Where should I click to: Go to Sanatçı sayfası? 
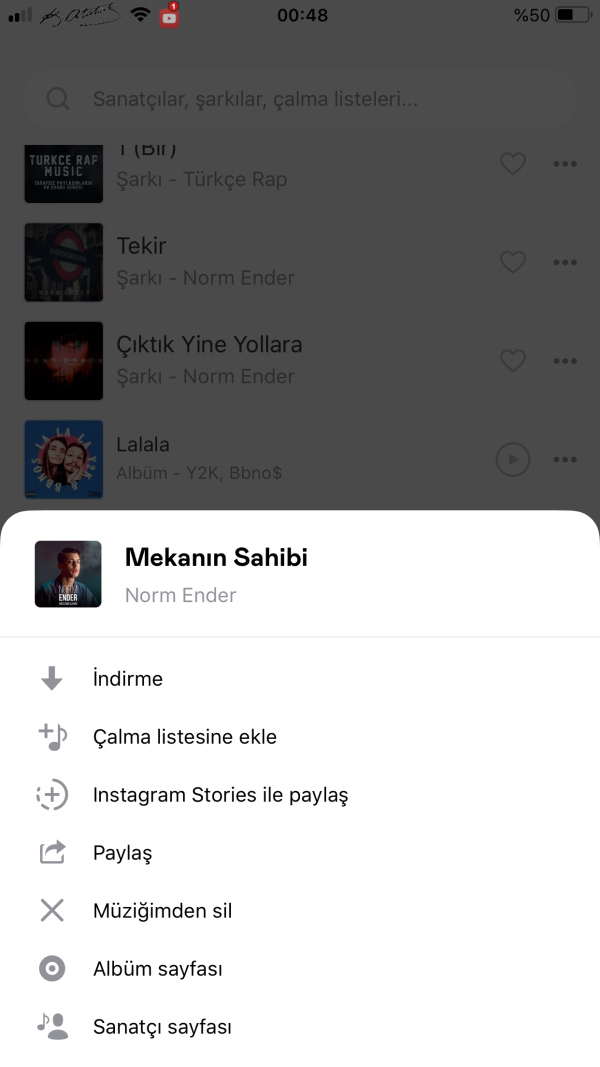pos(162,1027)
